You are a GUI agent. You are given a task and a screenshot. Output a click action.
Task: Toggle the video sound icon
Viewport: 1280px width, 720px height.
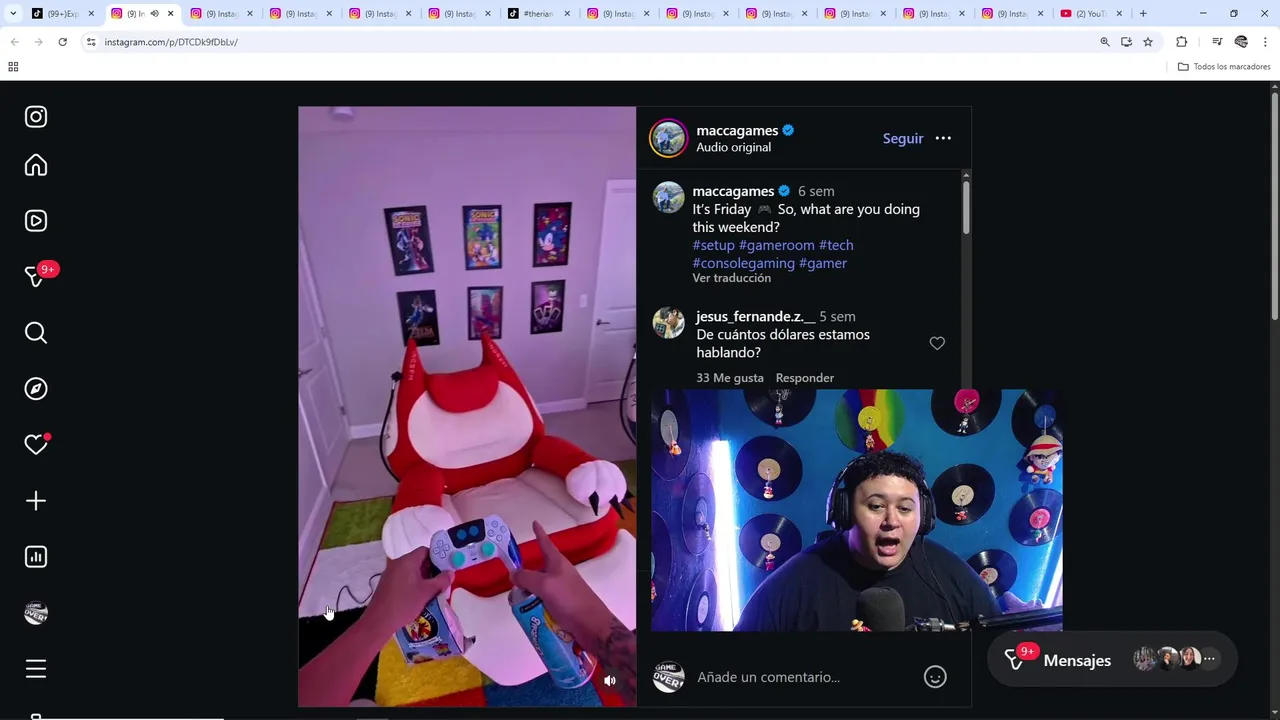point(610,680)
